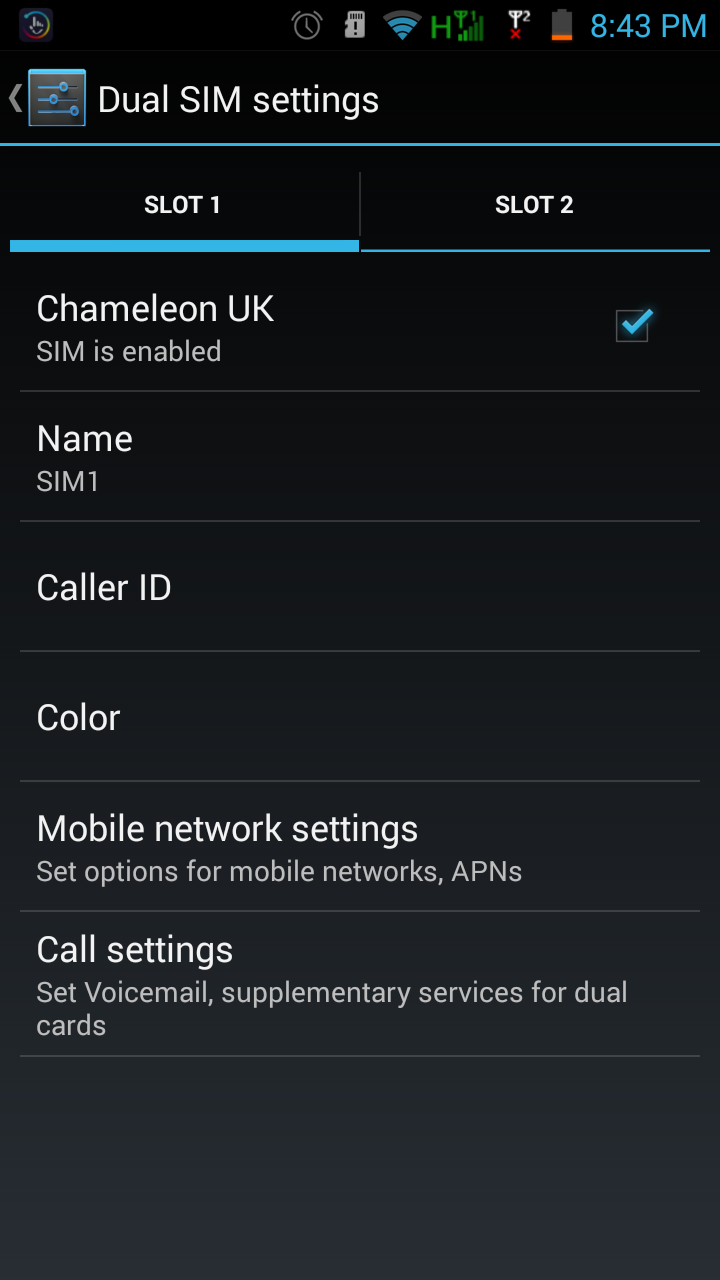
Task: Uncheck the Chameleon UK SIM enabled checkbox
Action: pyautogui.click(x=634, y=325)
